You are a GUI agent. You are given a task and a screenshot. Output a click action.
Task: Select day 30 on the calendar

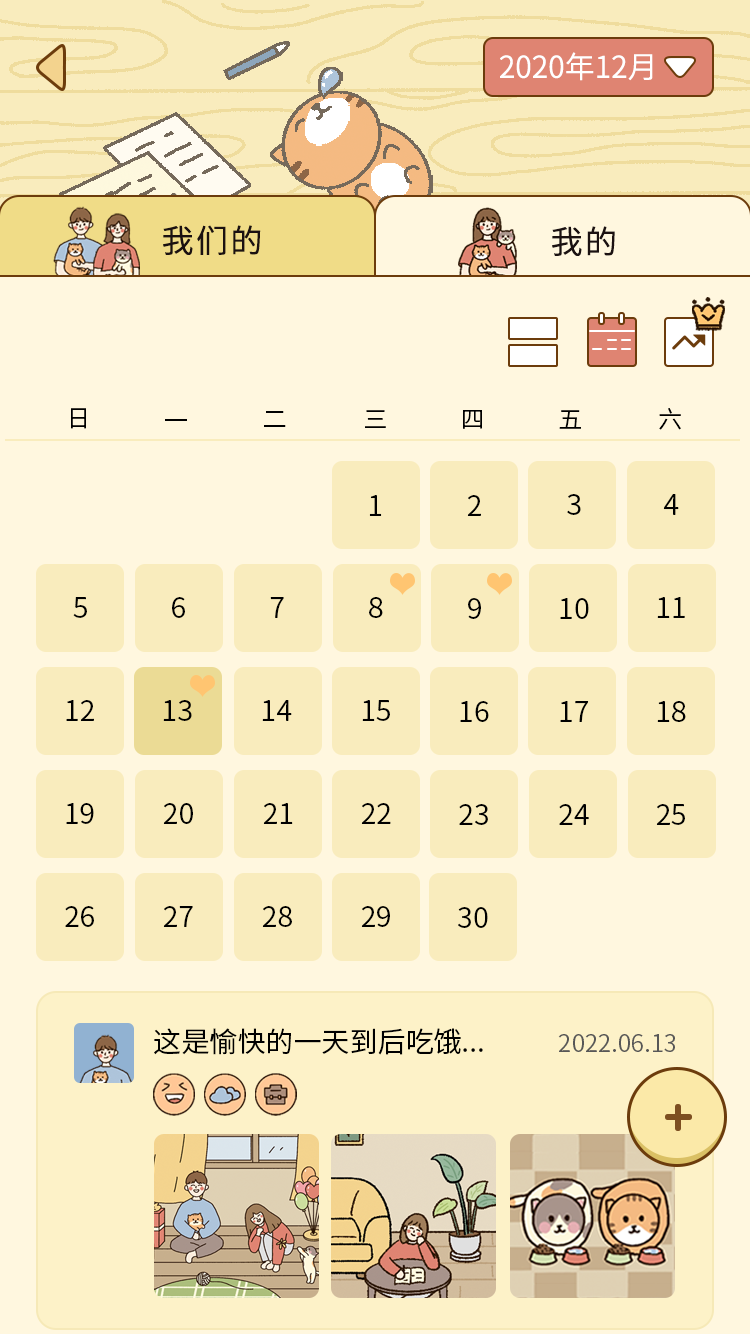[x=473, y=917]
